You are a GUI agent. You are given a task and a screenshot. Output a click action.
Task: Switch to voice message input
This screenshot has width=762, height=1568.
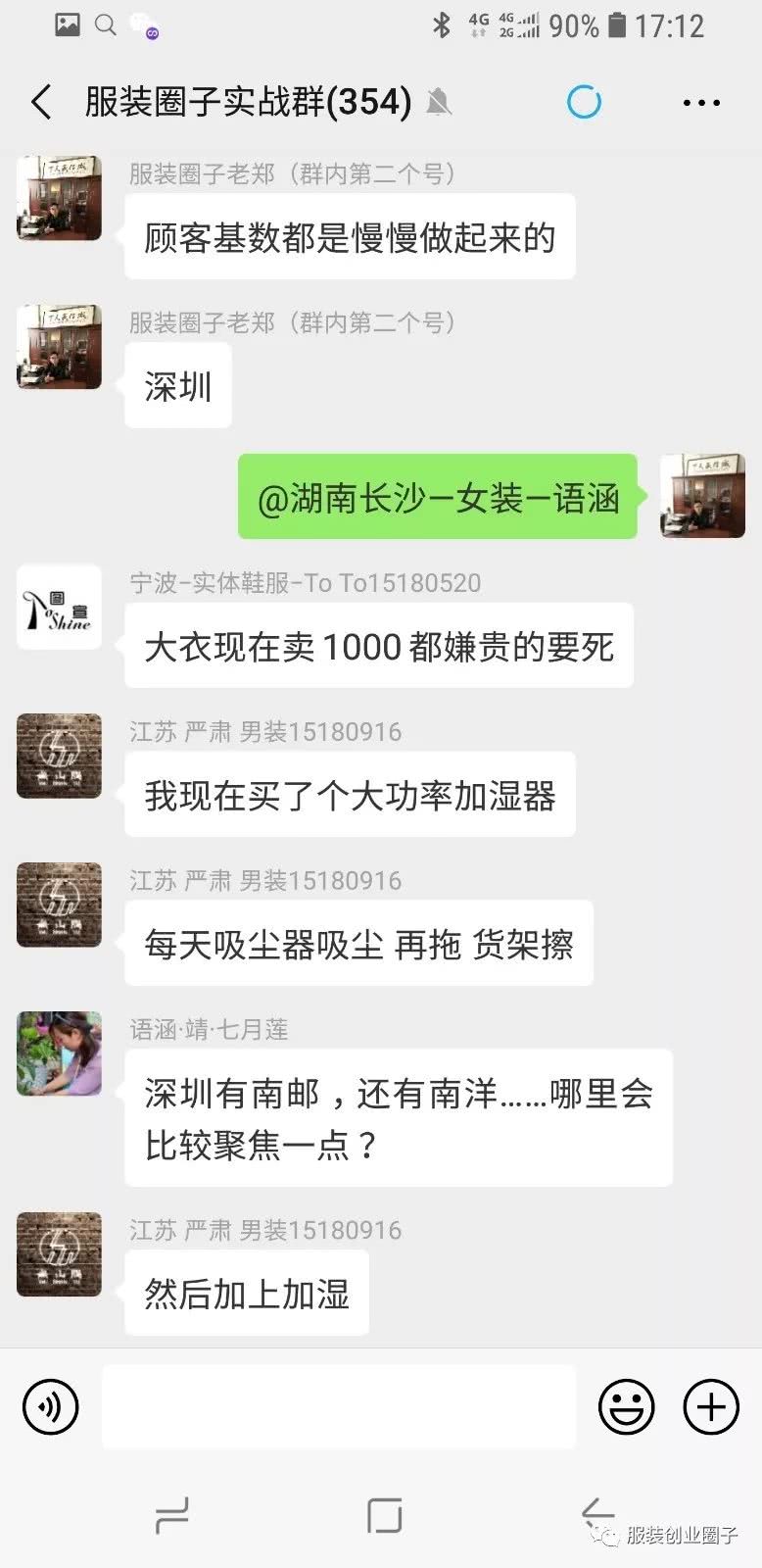(50, 1407)
